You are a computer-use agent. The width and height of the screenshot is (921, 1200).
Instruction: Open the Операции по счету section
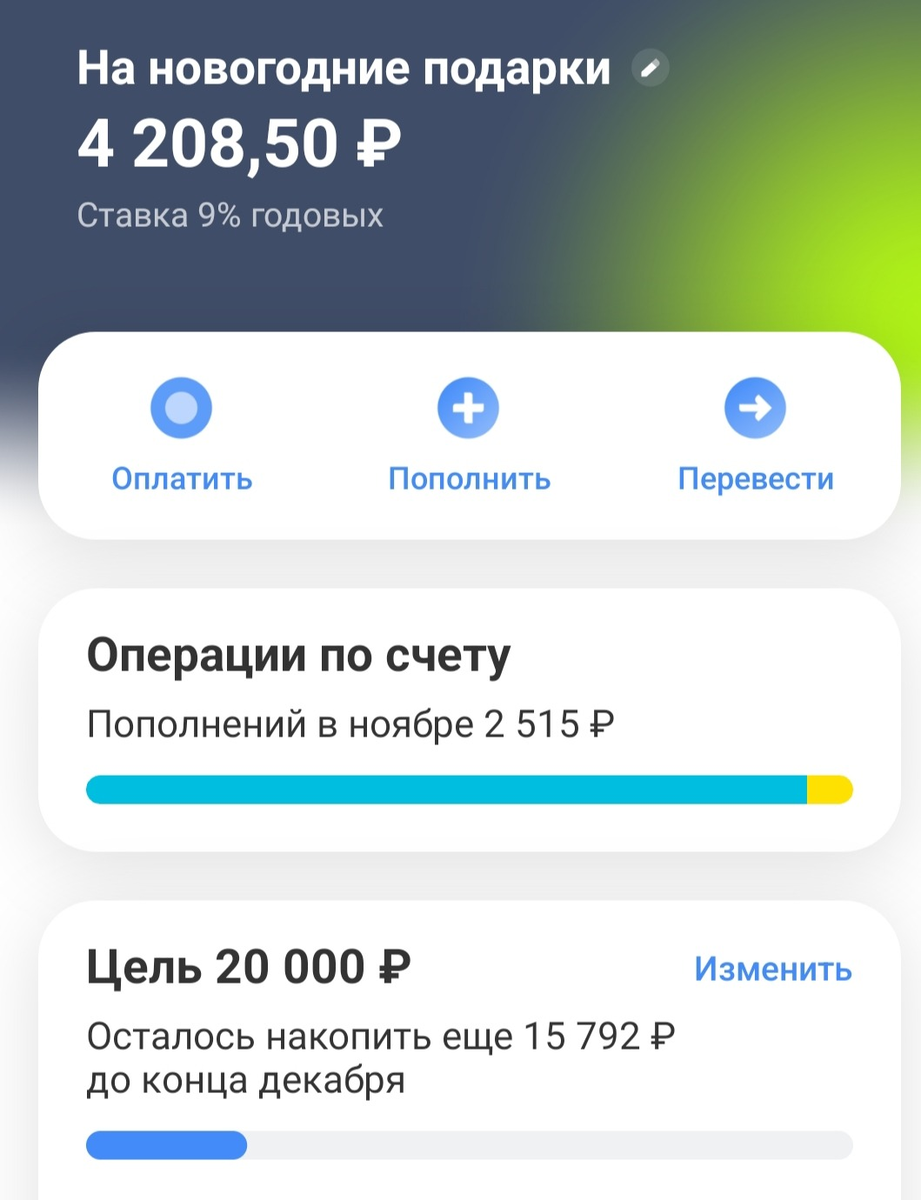[299, 651]
